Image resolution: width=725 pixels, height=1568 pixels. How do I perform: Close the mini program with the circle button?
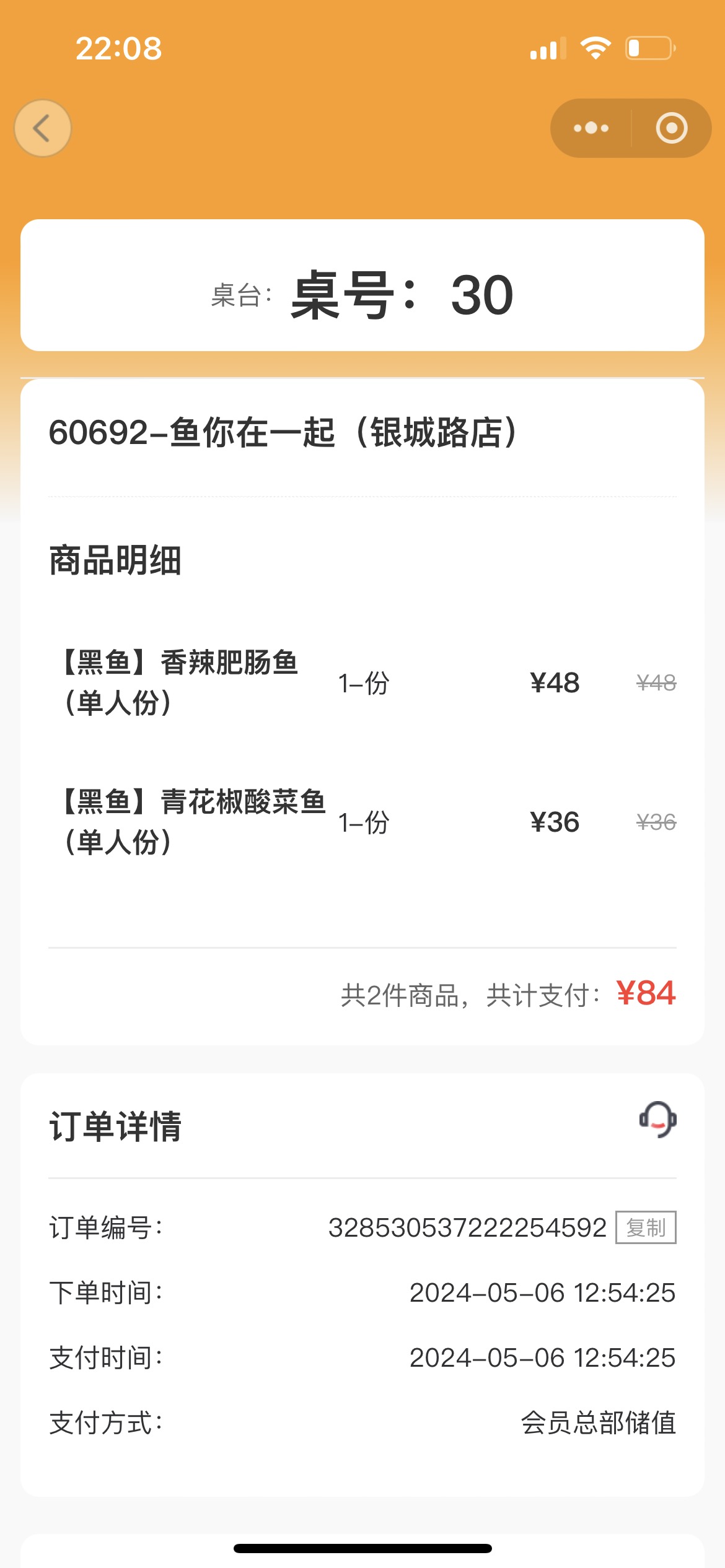coord(672,128)
